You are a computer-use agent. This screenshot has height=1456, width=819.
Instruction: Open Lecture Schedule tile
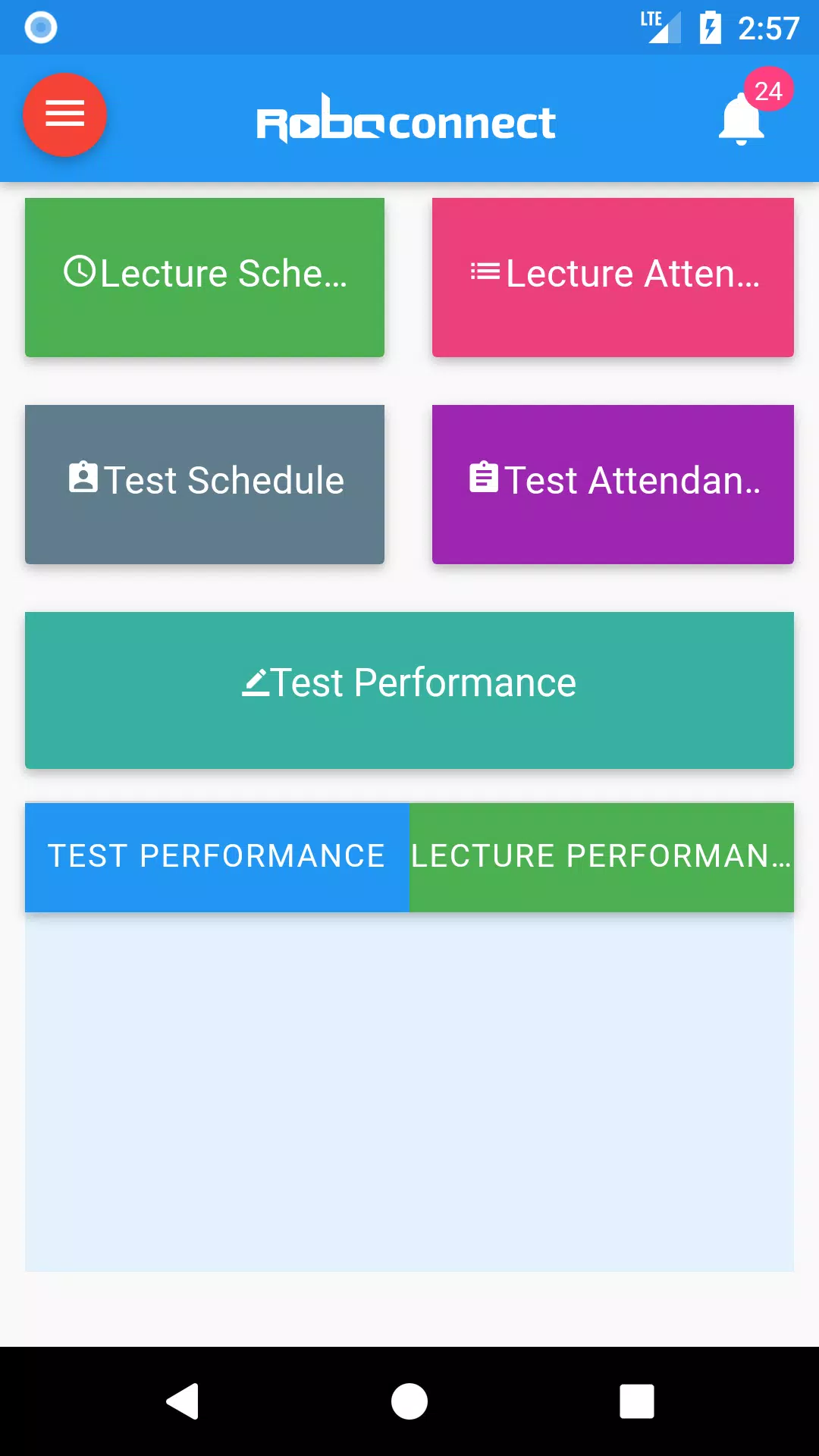tap(205, 278)
